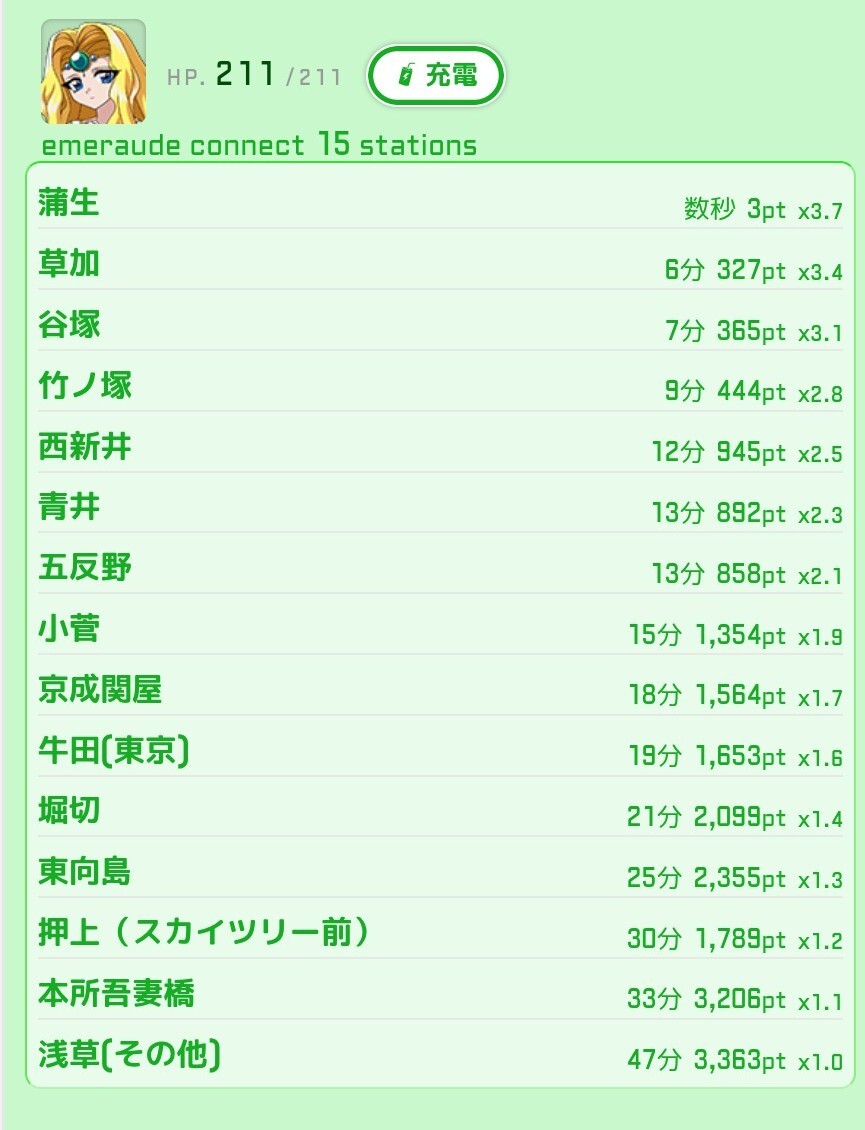This screenshot has width=865, height=1130.
Task: Open the 本所吾妻橋 station entry
Action: coord(440,995)
